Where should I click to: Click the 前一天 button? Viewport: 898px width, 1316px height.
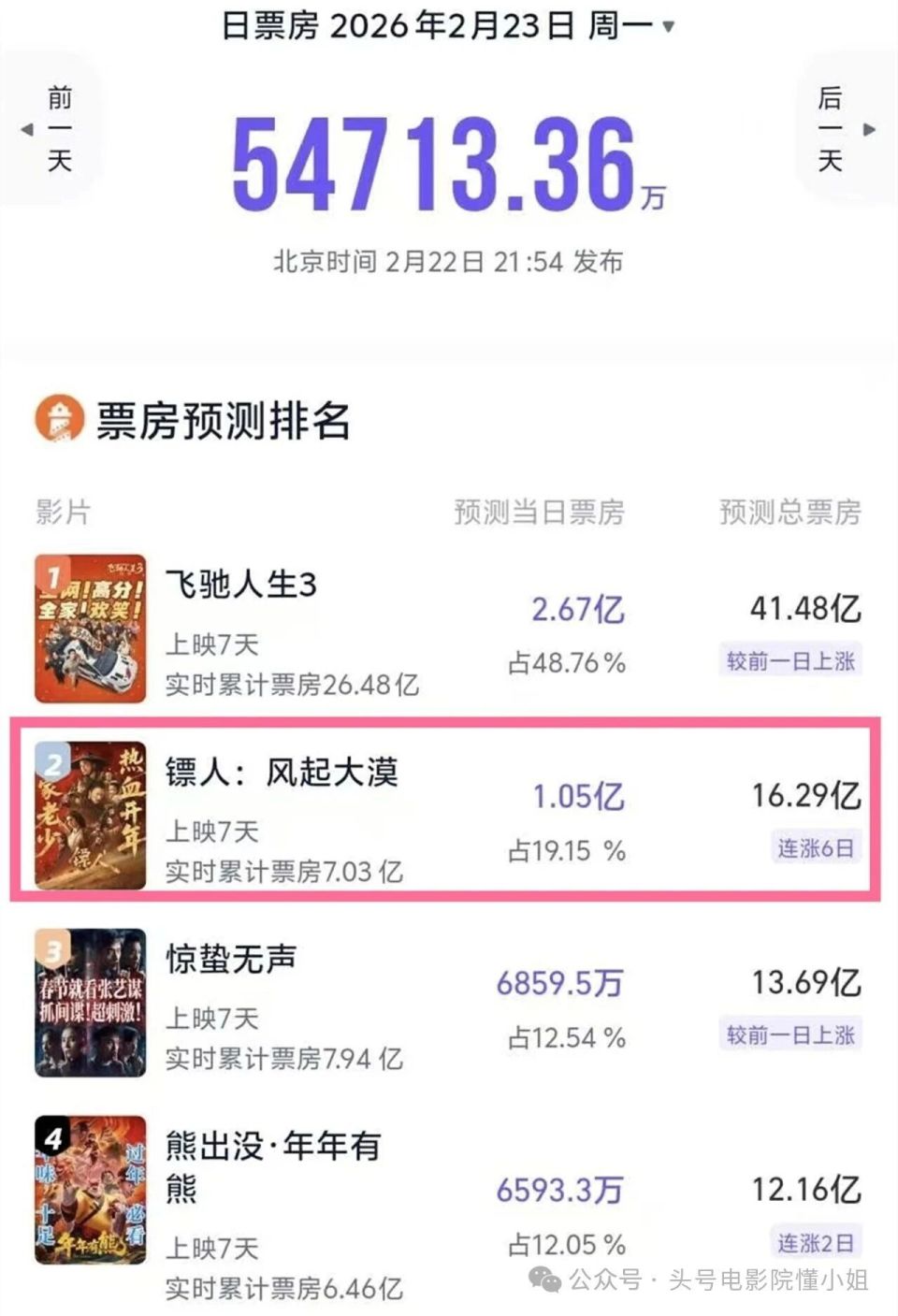tap(58, 129)
